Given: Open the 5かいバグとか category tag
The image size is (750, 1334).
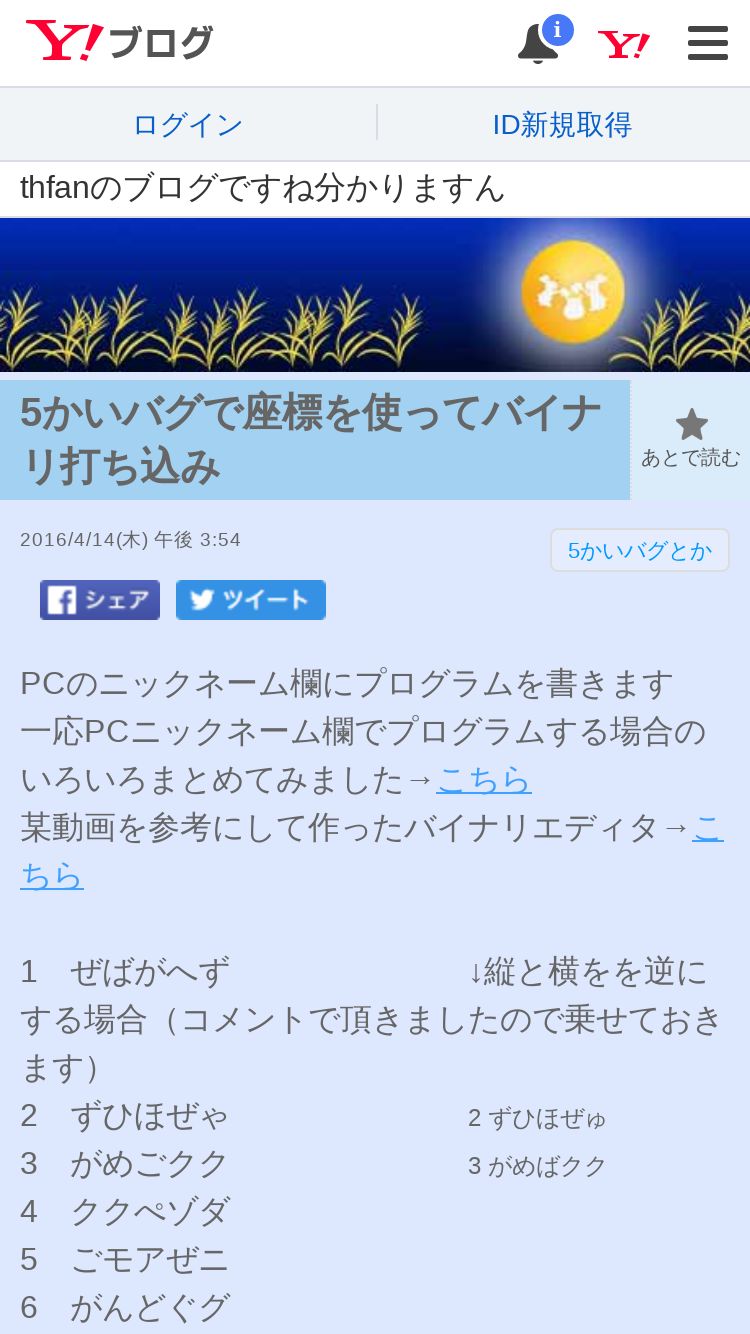Looking at the screenshot, I should coord(639,550).
